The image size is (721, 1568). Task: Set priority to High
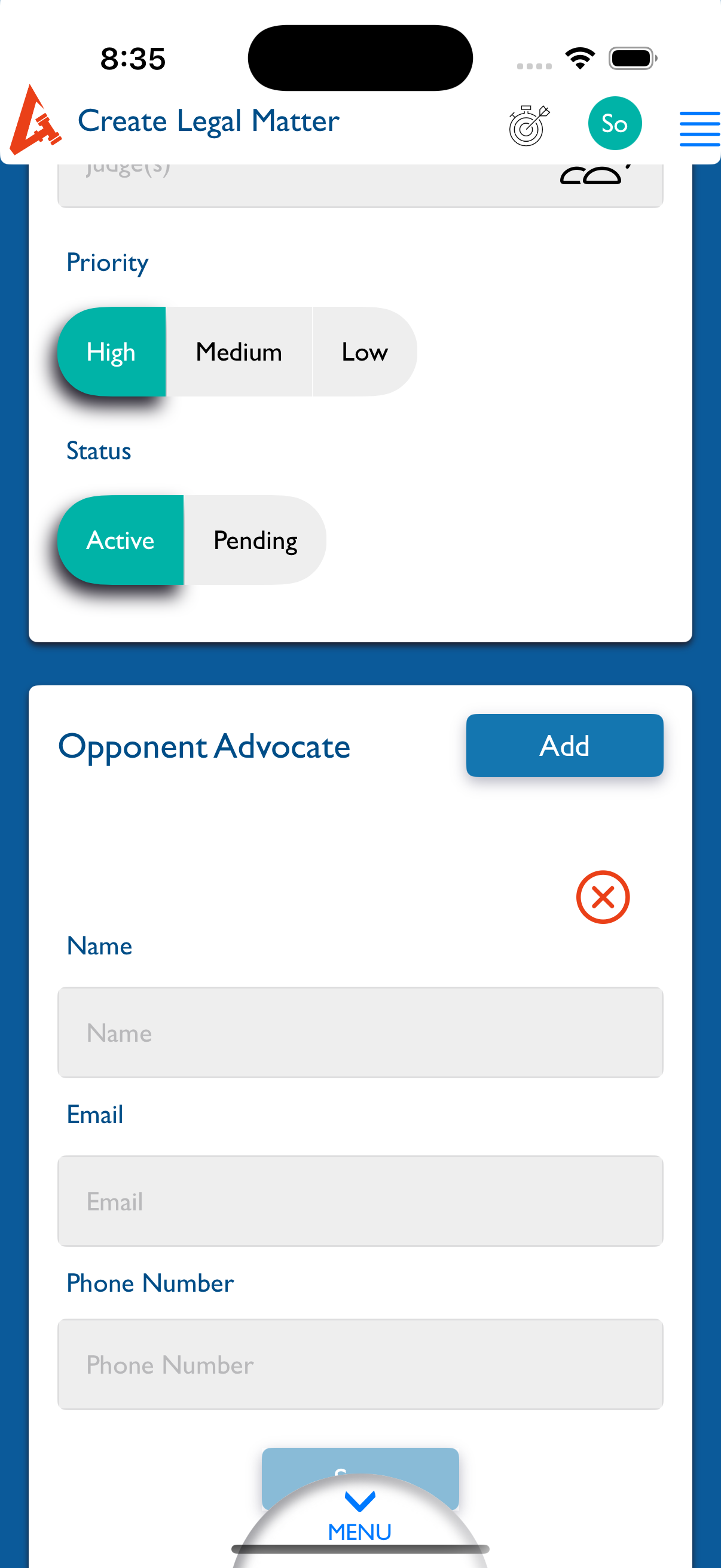112,352
